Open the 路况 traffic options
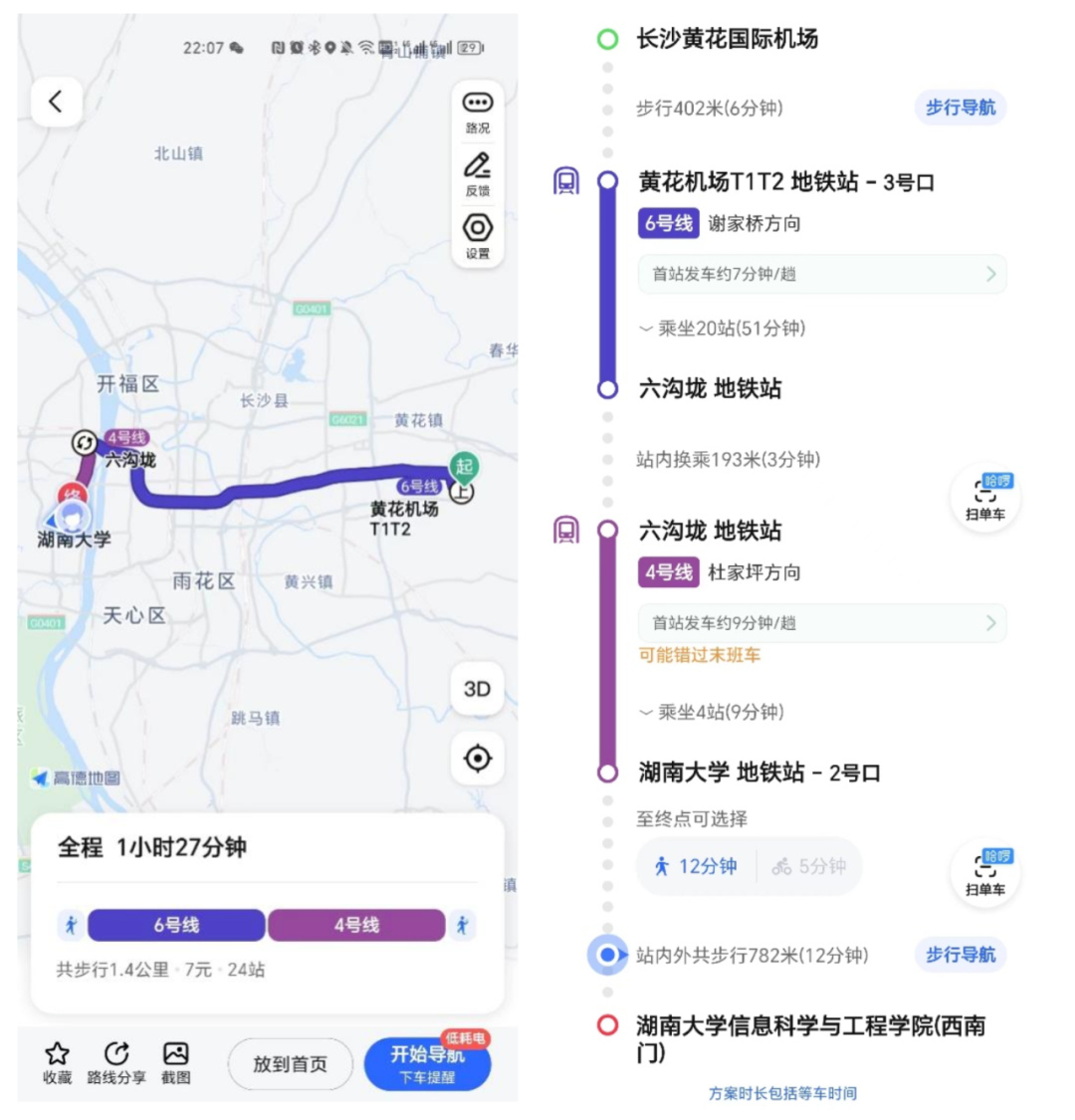Screen dimensions: 1075x1120 (x=478, y=110)
